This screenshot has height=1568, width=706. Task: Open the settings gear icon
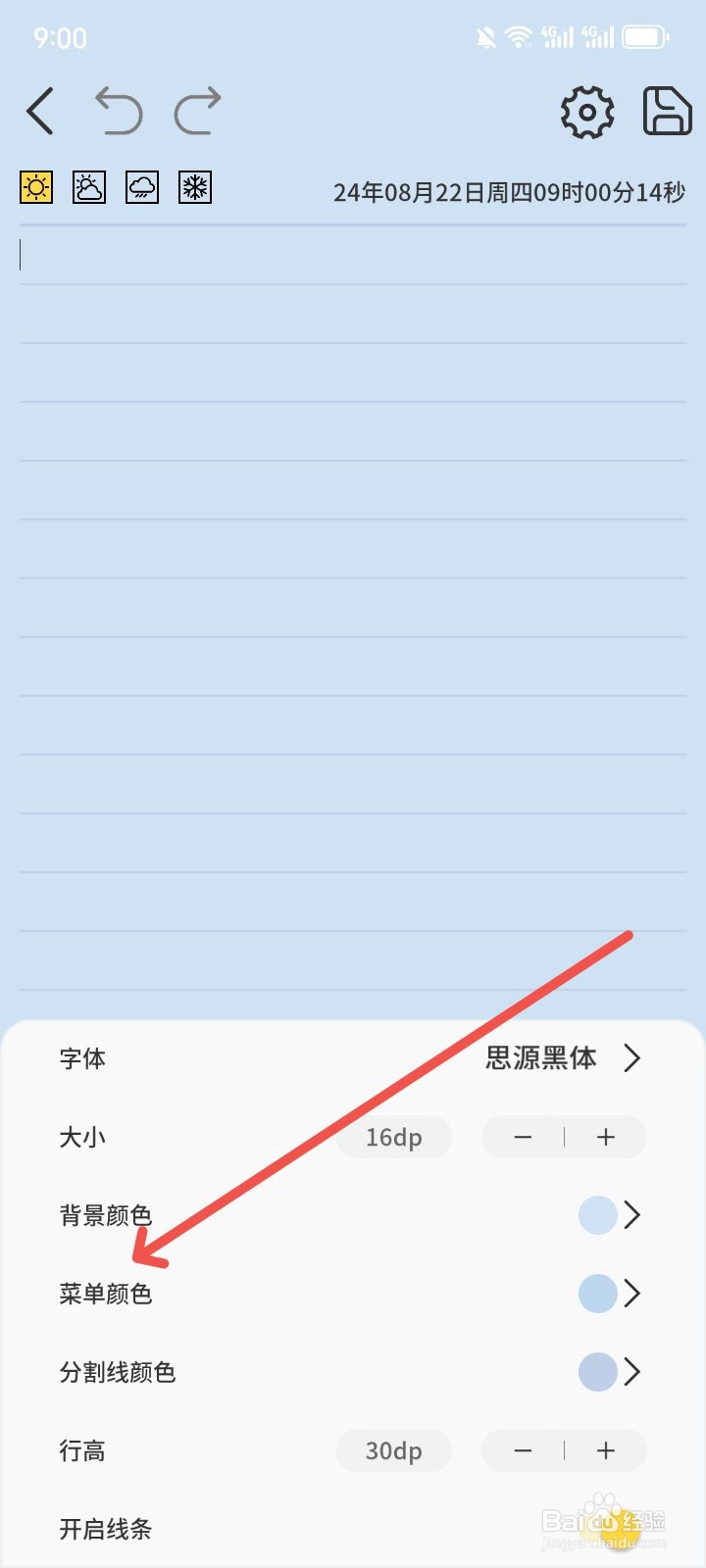pos(586,112)
